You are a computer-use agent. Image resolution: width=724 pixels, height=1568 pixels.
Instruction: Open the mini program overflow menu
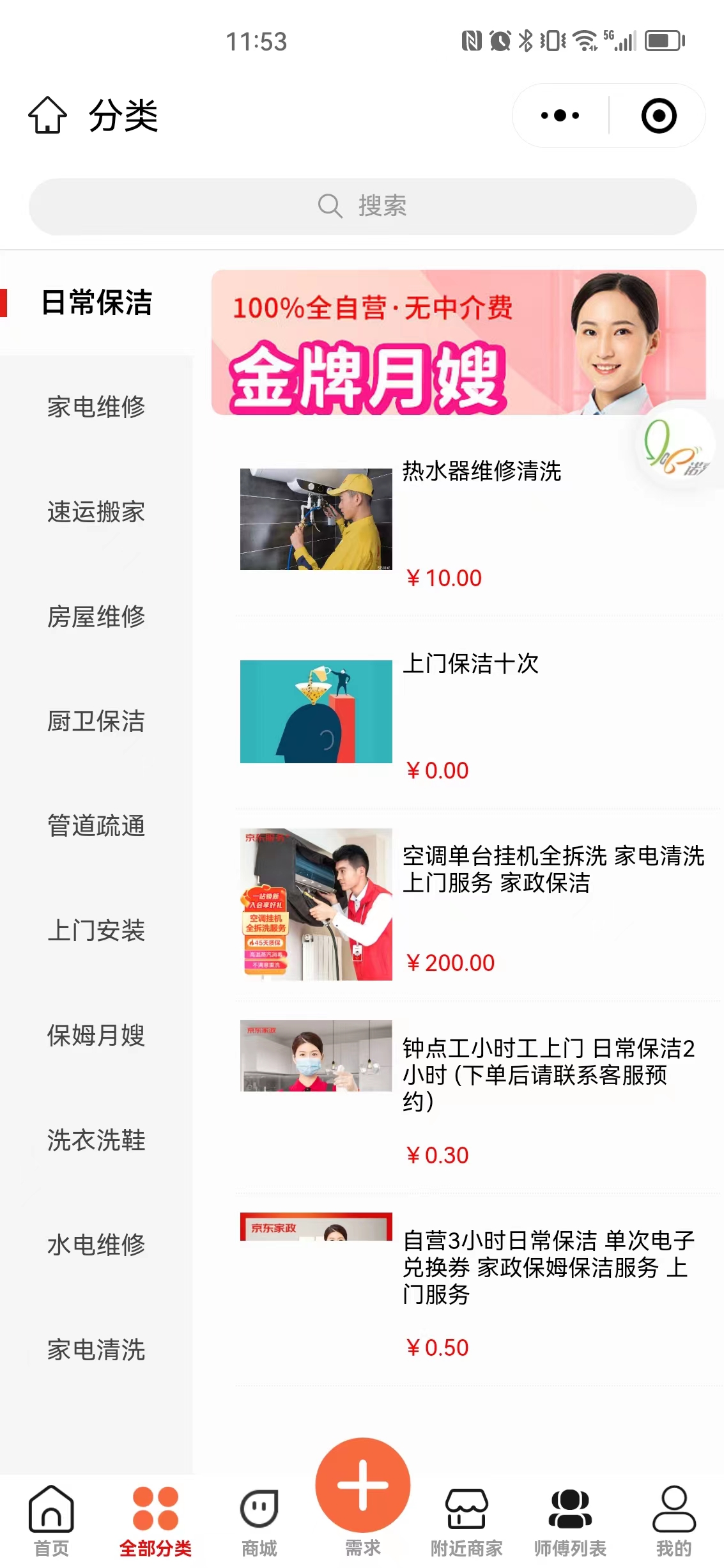(x=560, y=116)
